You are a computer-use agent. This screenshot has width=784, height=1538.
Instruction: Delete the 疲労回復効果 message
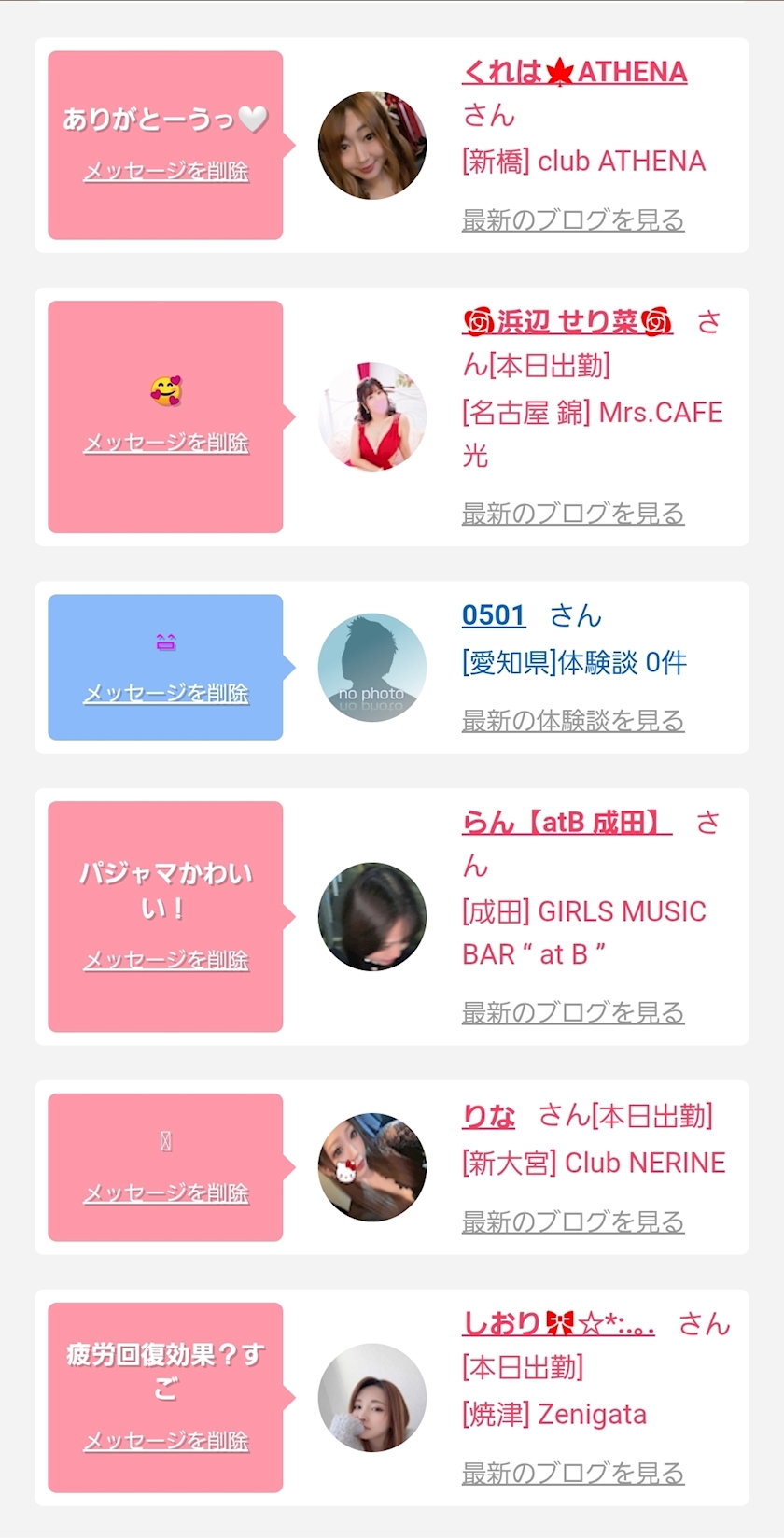(x=166, y=1441)
